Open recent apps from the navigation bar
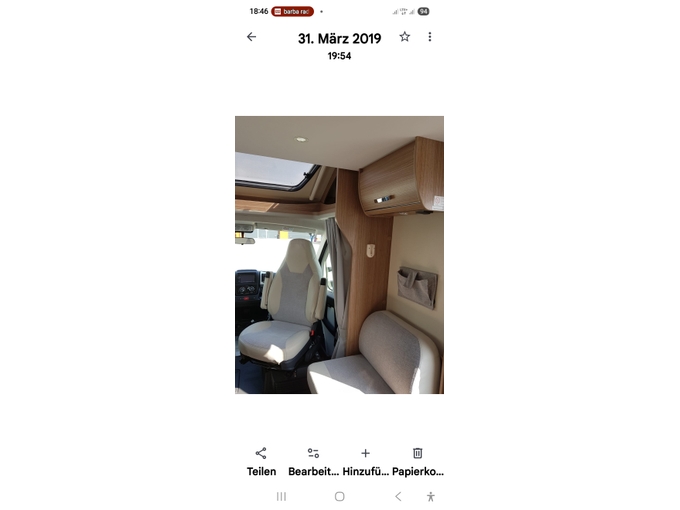The width and height of the screenshot is (680, 510). [x=281, y=496]
